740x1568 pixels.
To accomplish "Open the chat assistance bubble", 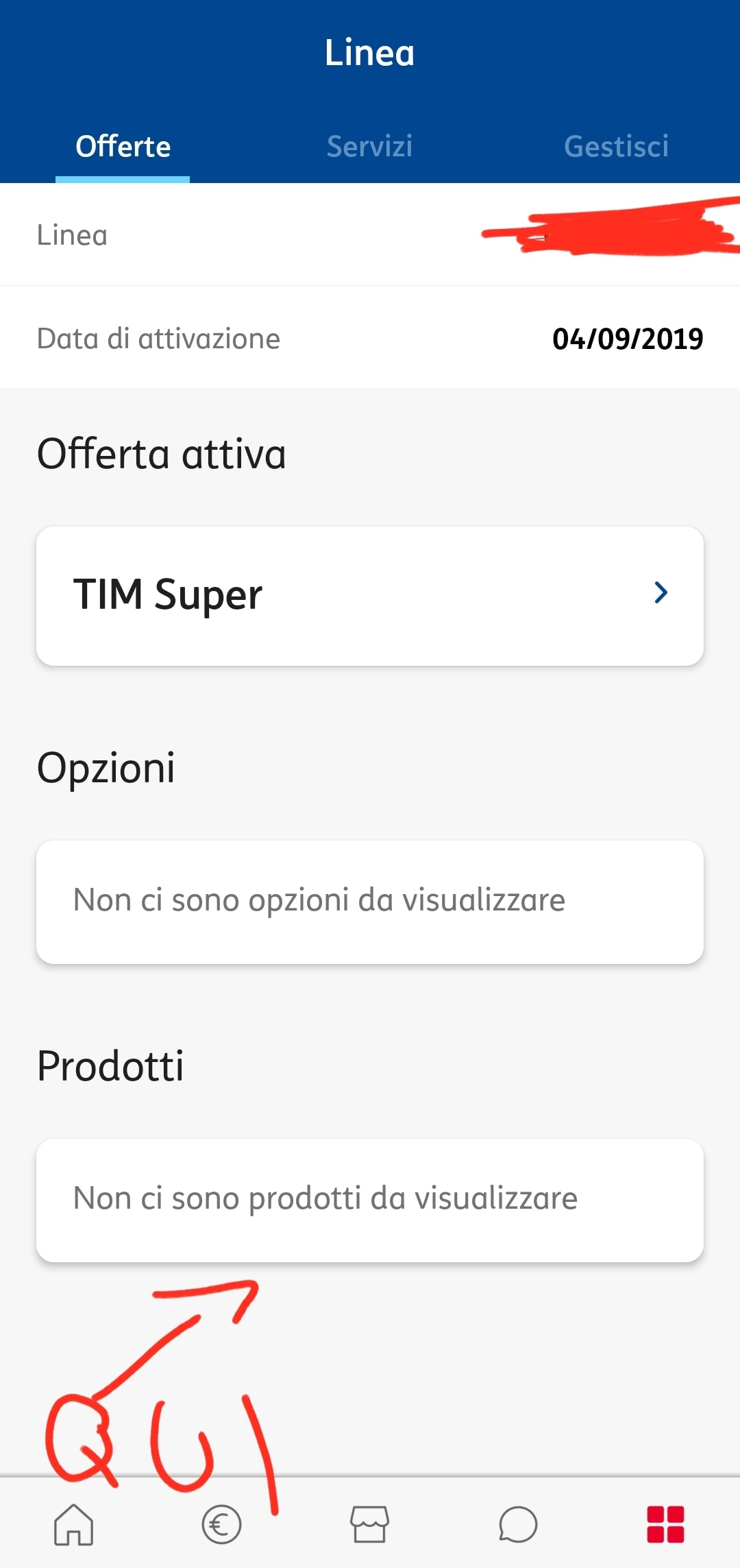I will pyautogui.click(x=518, y=1524).
